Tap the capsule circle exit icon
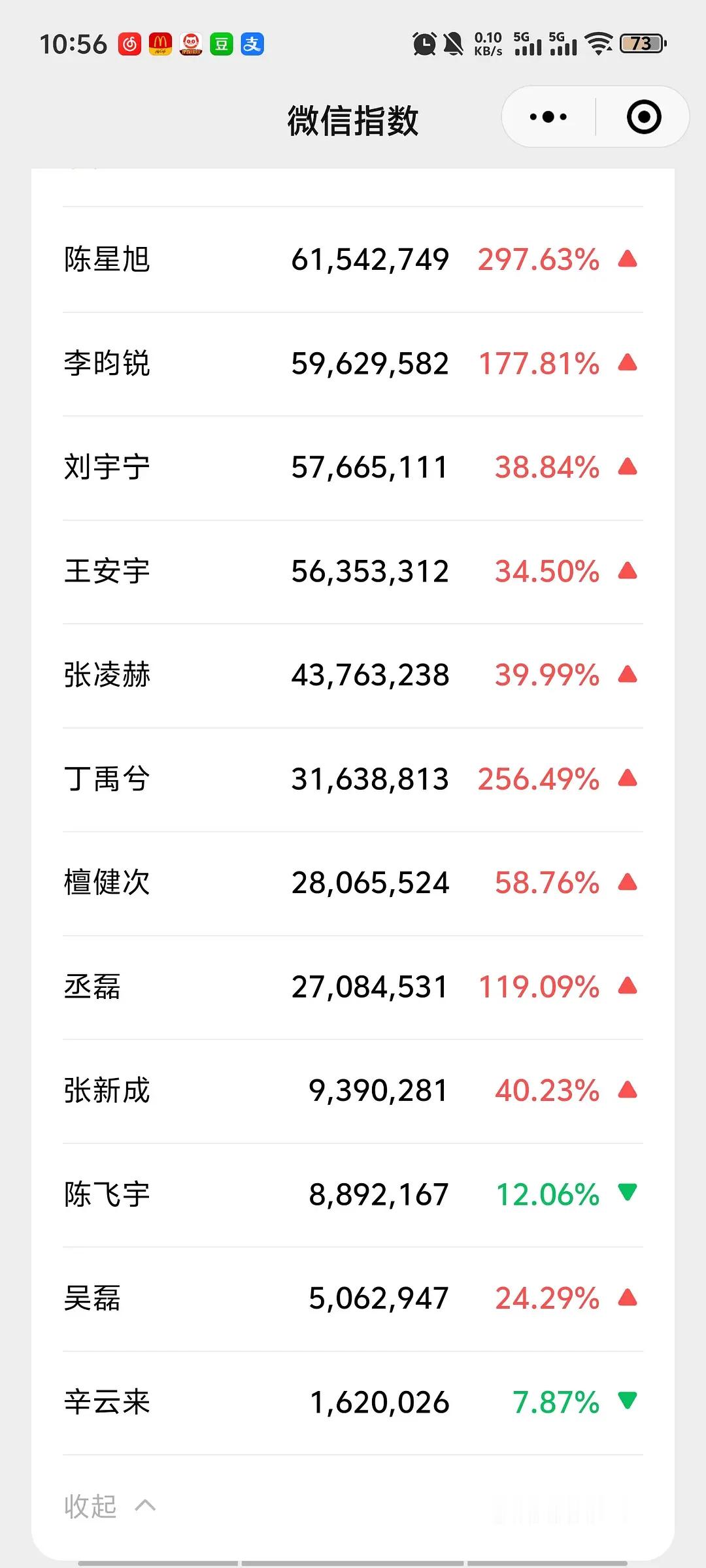 pyautogui.click(x=643, y=116)
